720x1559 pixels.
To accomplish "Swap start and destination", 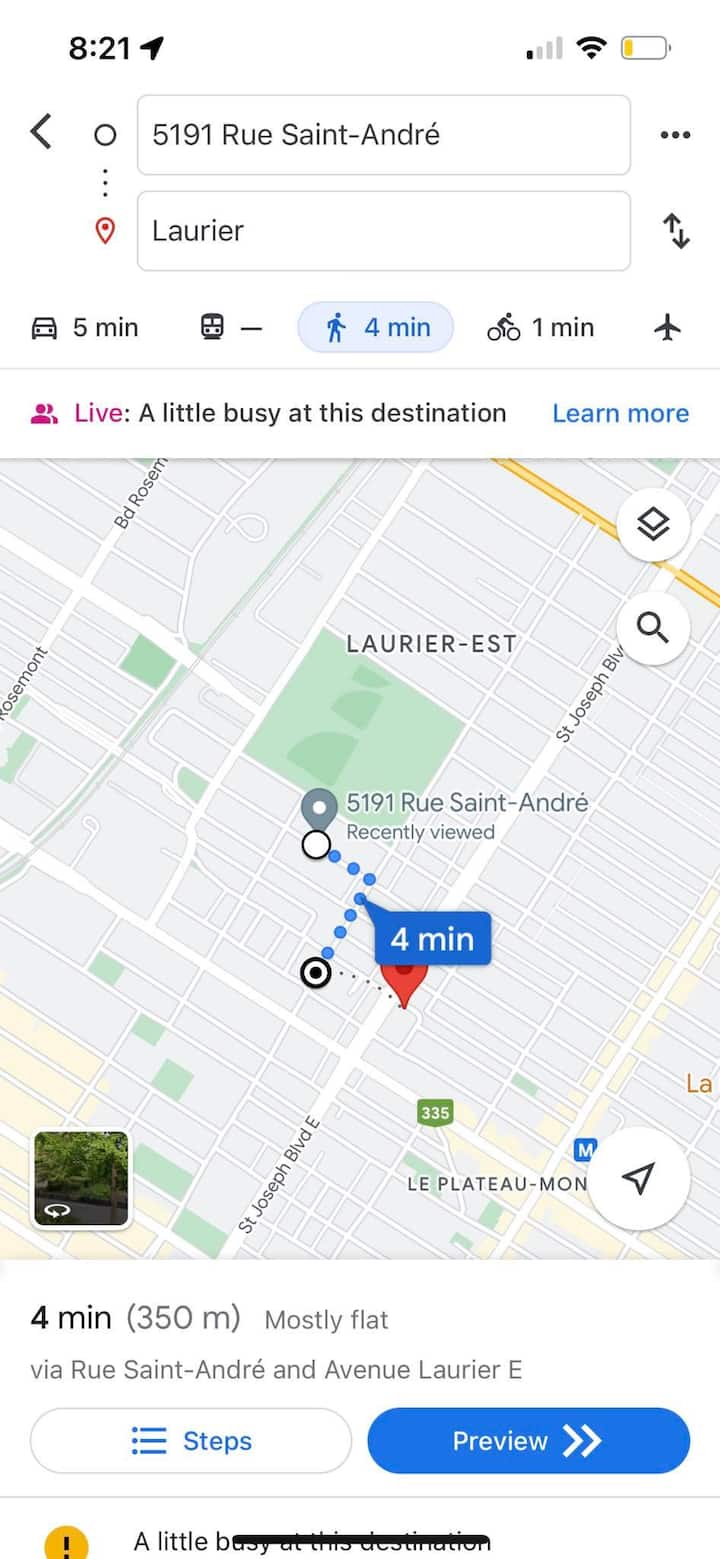I will (677, 231).
